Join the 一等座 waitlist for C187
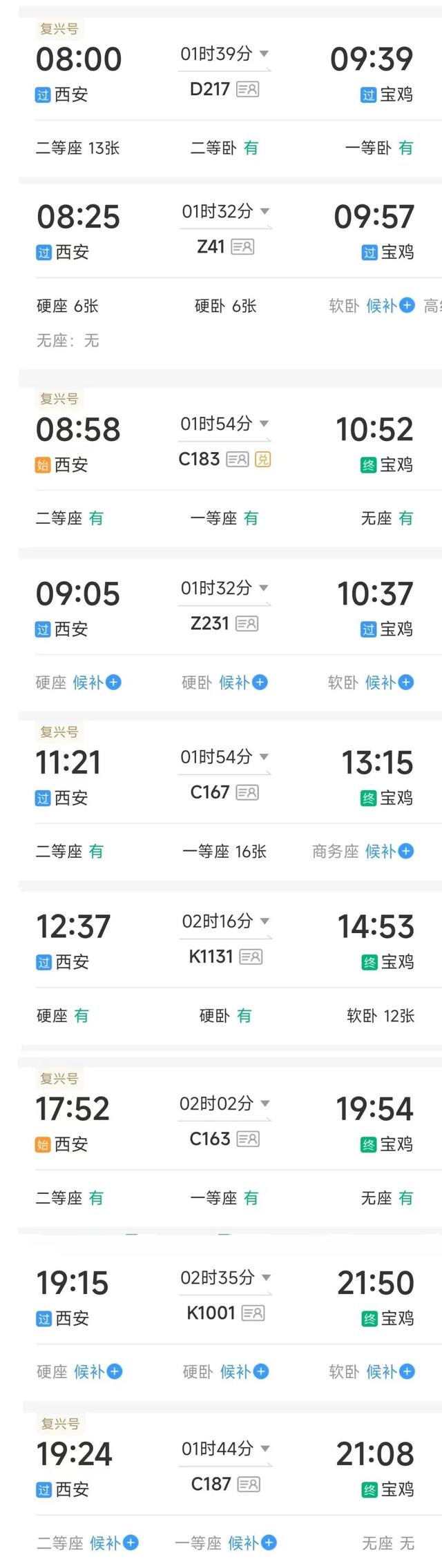 coord(269,1542)
